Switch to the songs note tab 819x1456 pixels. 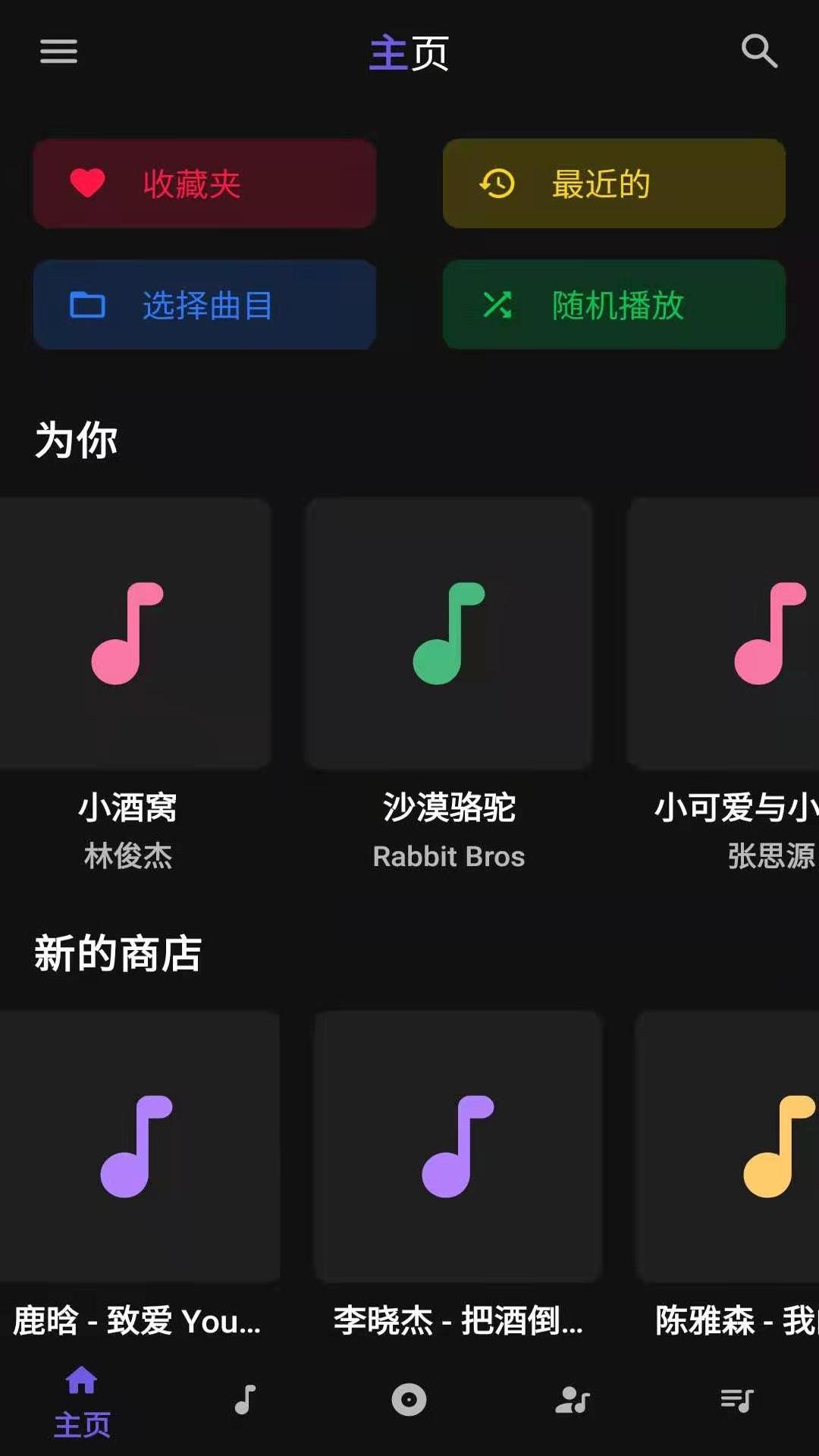246,1400
